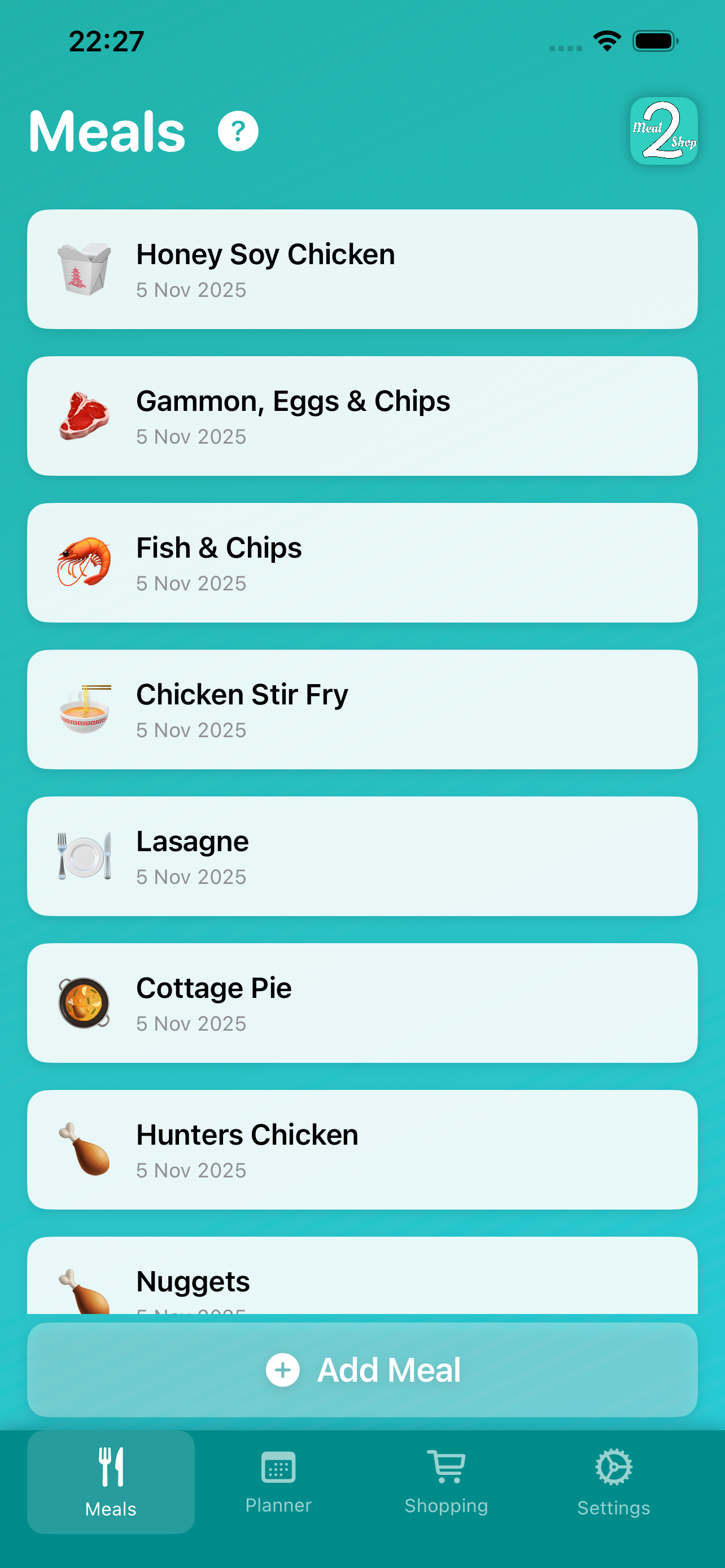Image resolution: width=725 pixels, height=1568 pixels.
Task: Click the shrimp icon next to Fish & Chips
Action: coord(84,562)
